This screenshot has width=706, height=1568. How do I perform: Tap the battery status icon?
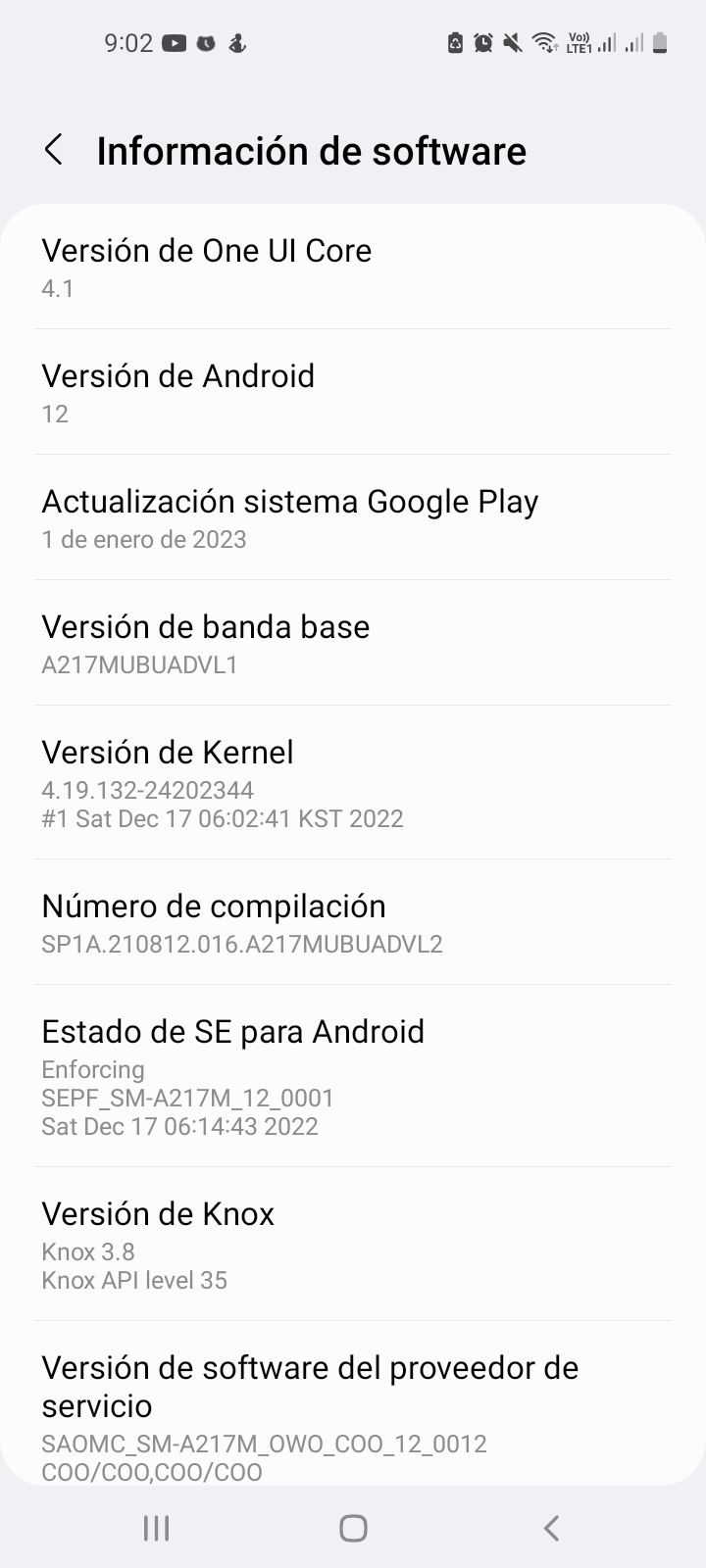tap(659, 44)
